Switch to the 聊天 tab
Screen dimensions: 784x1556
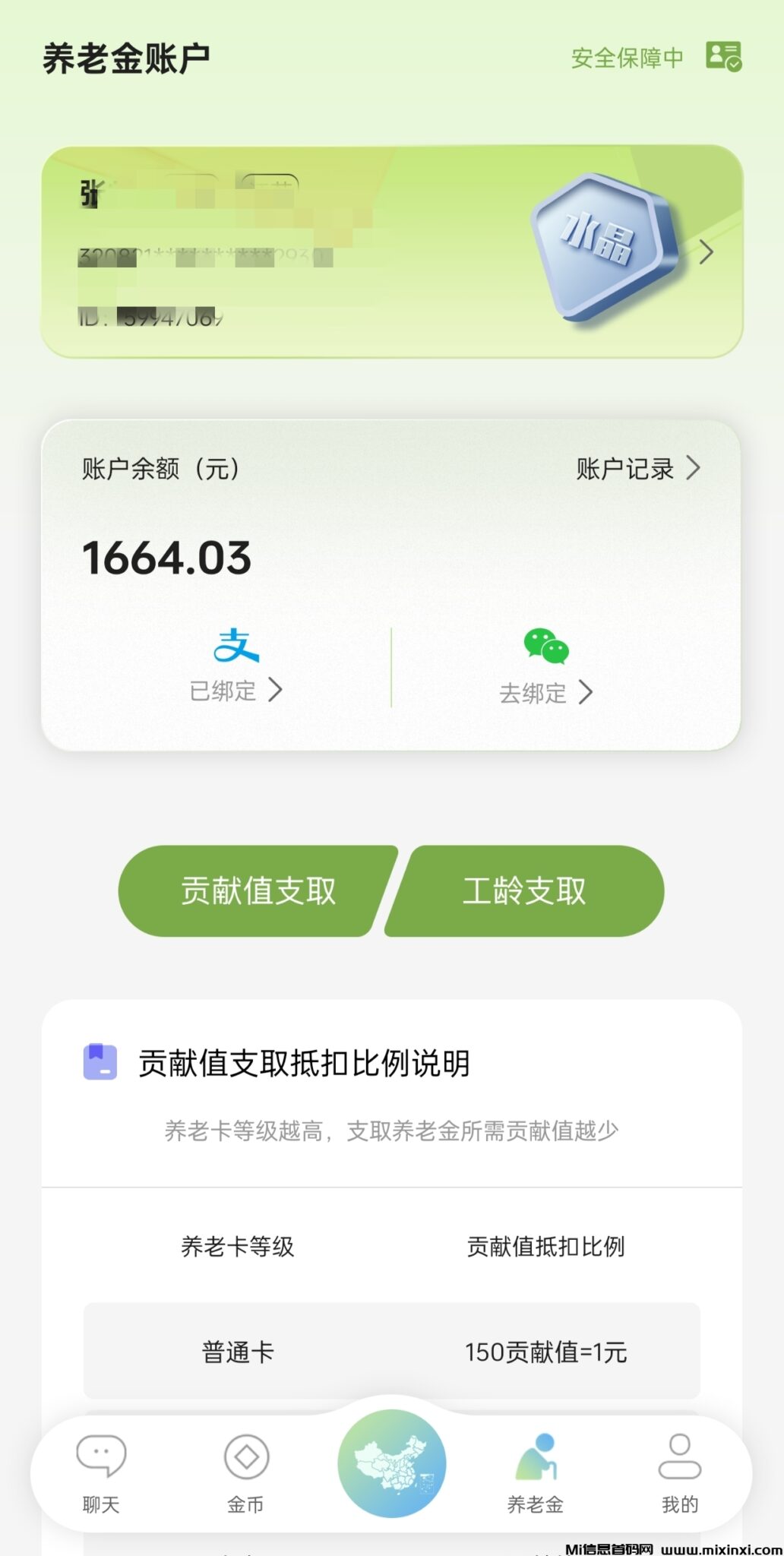101,1473
